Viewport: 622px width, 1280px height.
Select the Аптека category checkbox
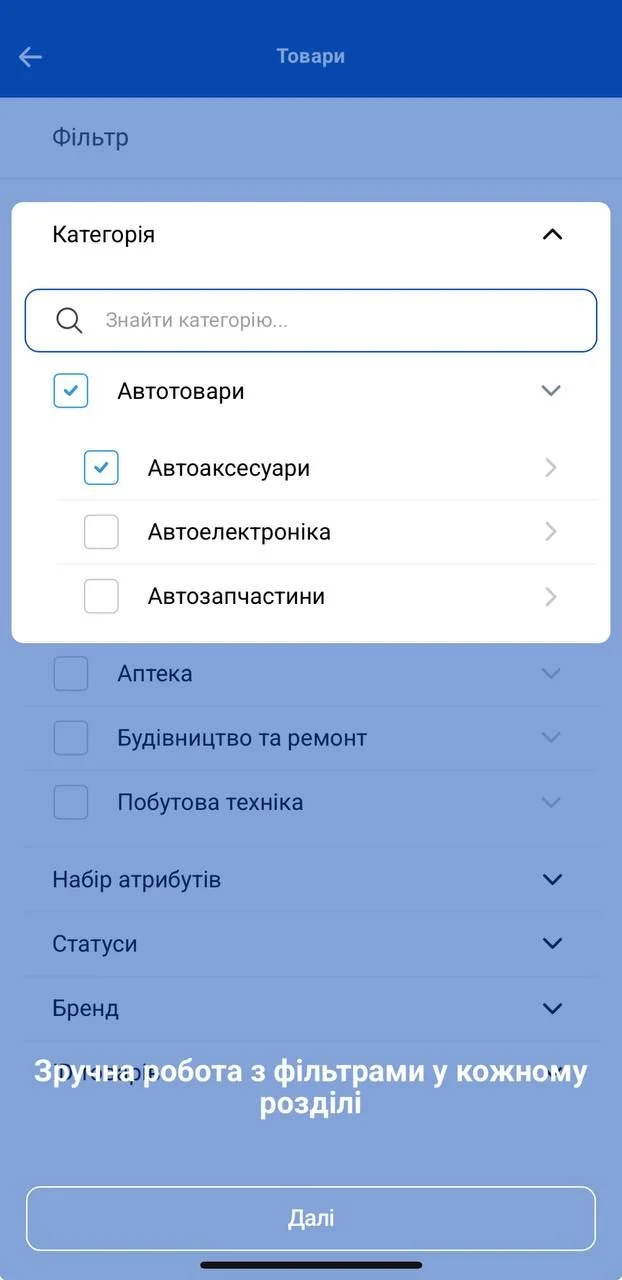click(71, 674)
